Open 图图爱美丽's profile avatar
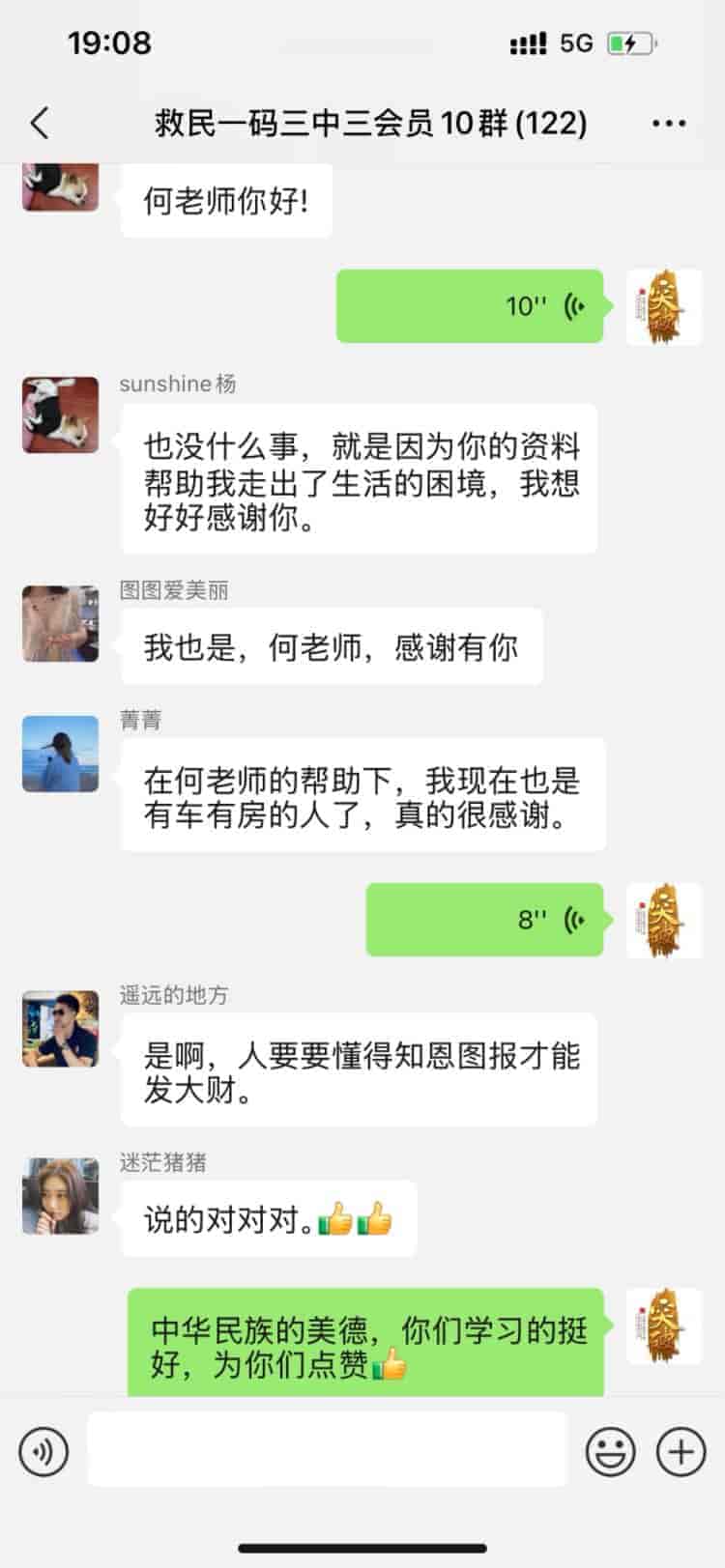 click(61, 623)
